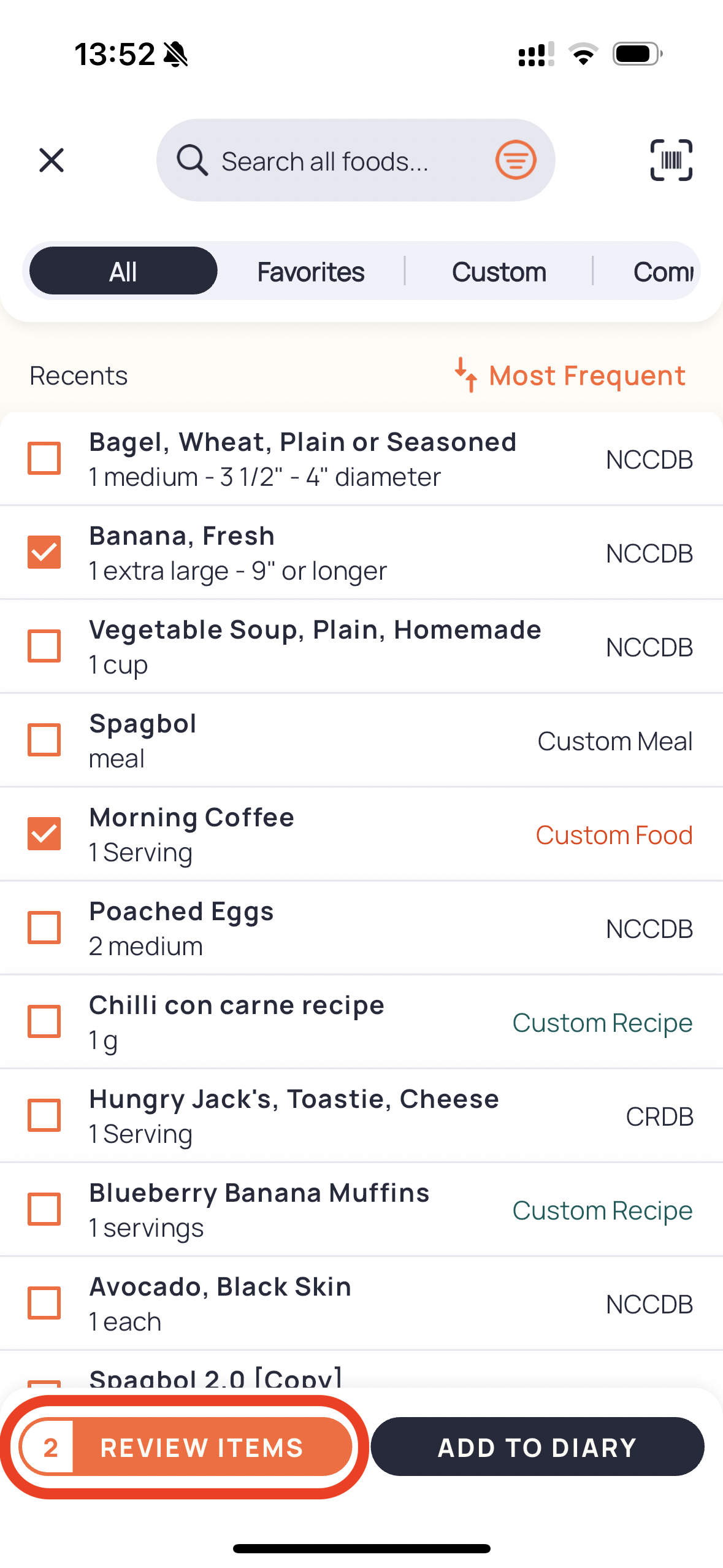Review the 2 selected items
723x1568 pixels.
(x=186, y=1447)
